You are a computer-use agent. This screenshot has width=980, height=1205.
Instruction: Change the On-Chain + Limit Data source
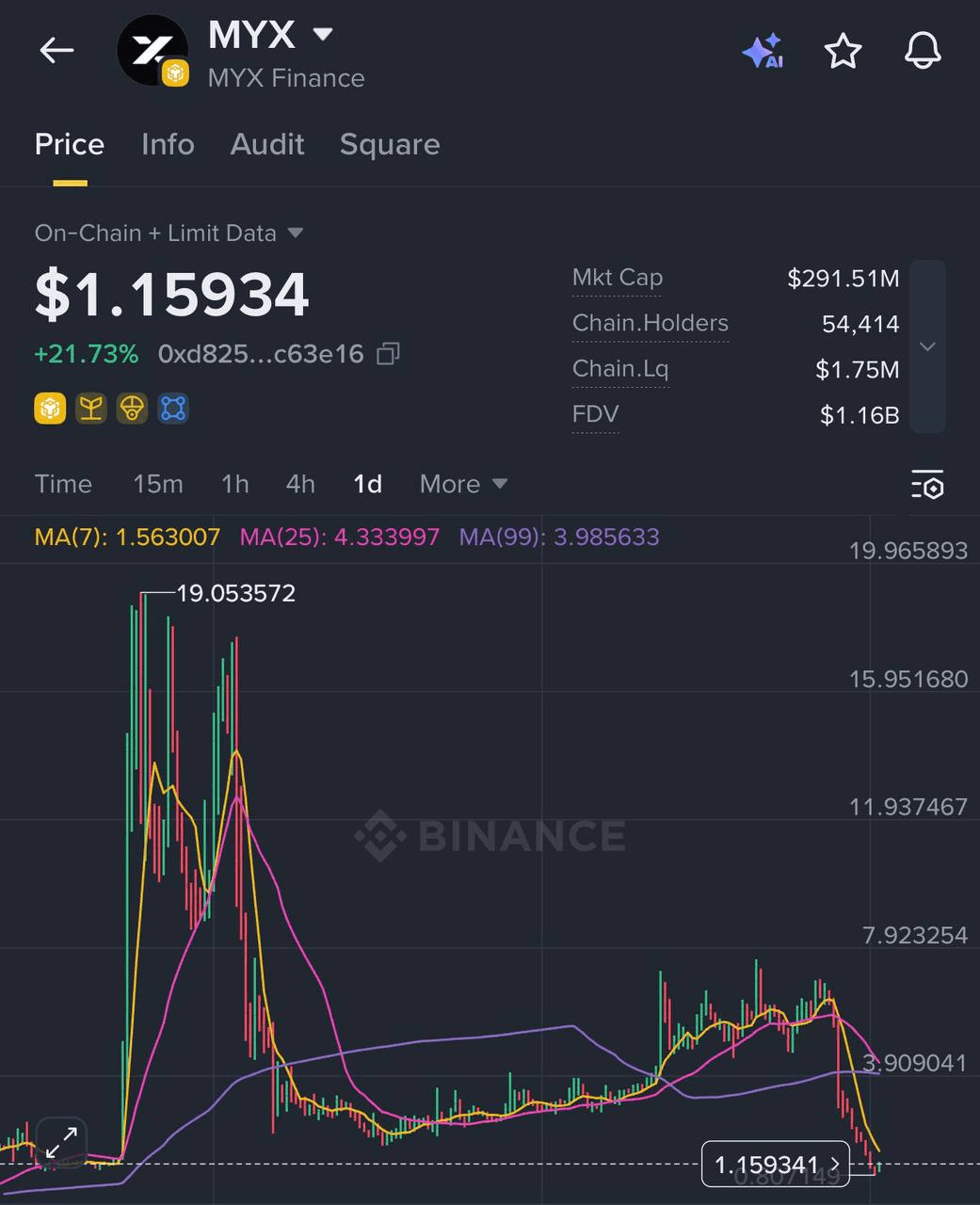(x=169, y=233)
